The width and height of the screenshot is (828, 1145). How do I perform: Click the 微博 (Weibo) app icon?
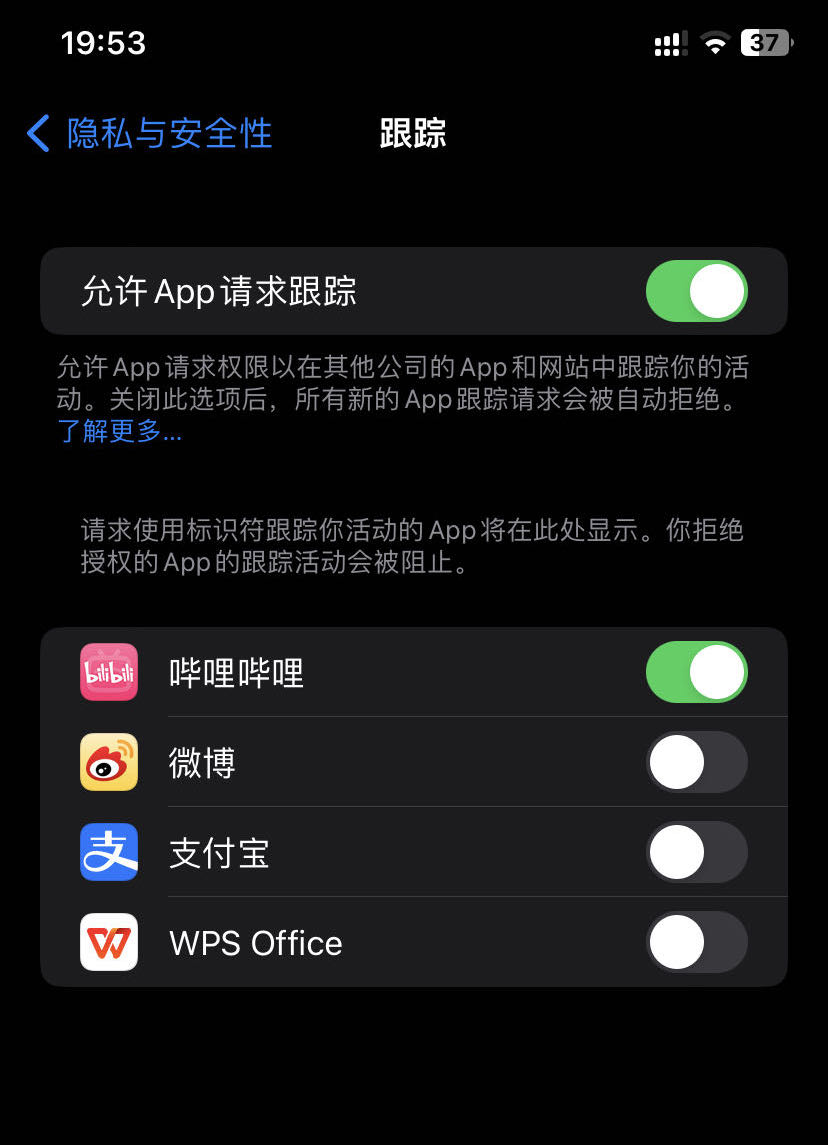[108, 762]
